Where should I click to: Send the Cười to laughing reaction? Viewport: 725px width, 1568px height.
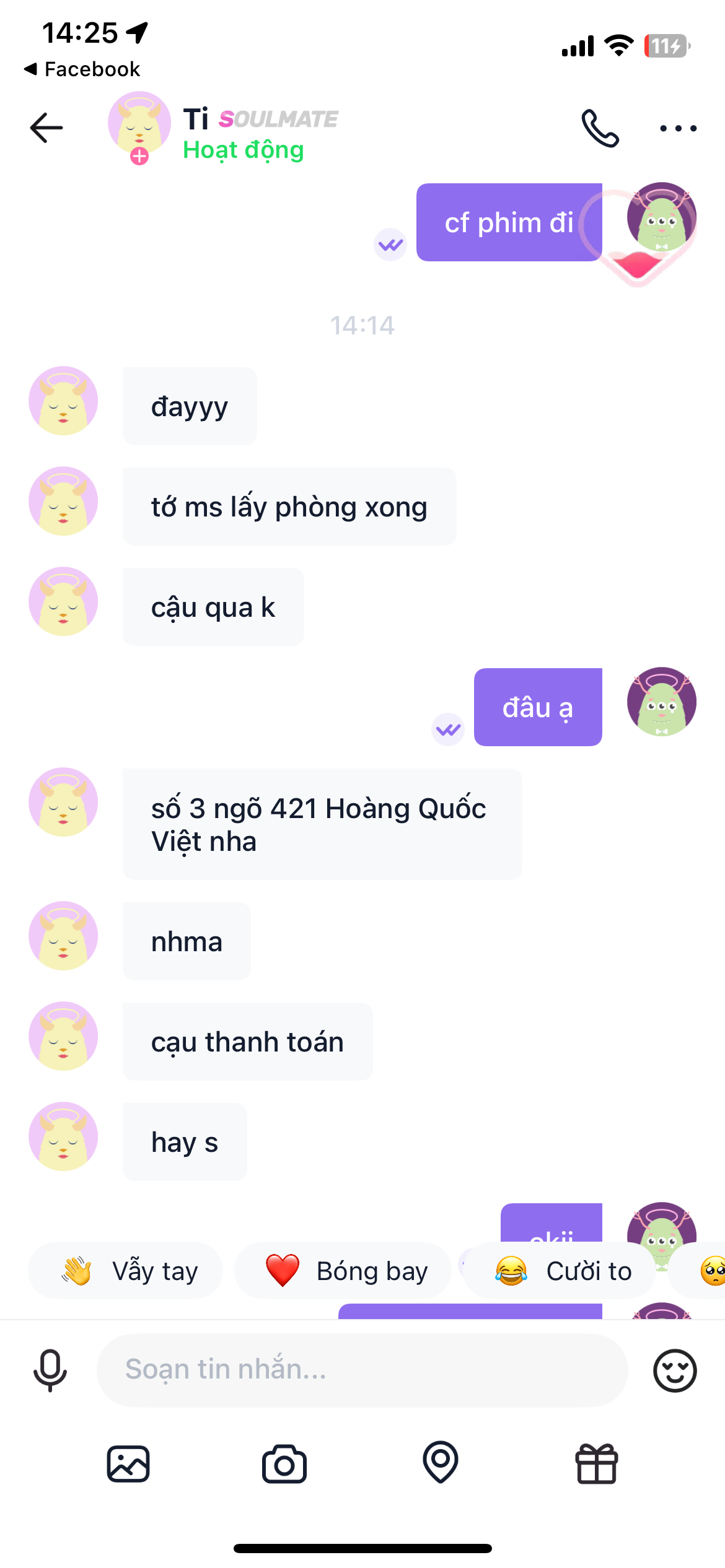[x=560, y=1271]
